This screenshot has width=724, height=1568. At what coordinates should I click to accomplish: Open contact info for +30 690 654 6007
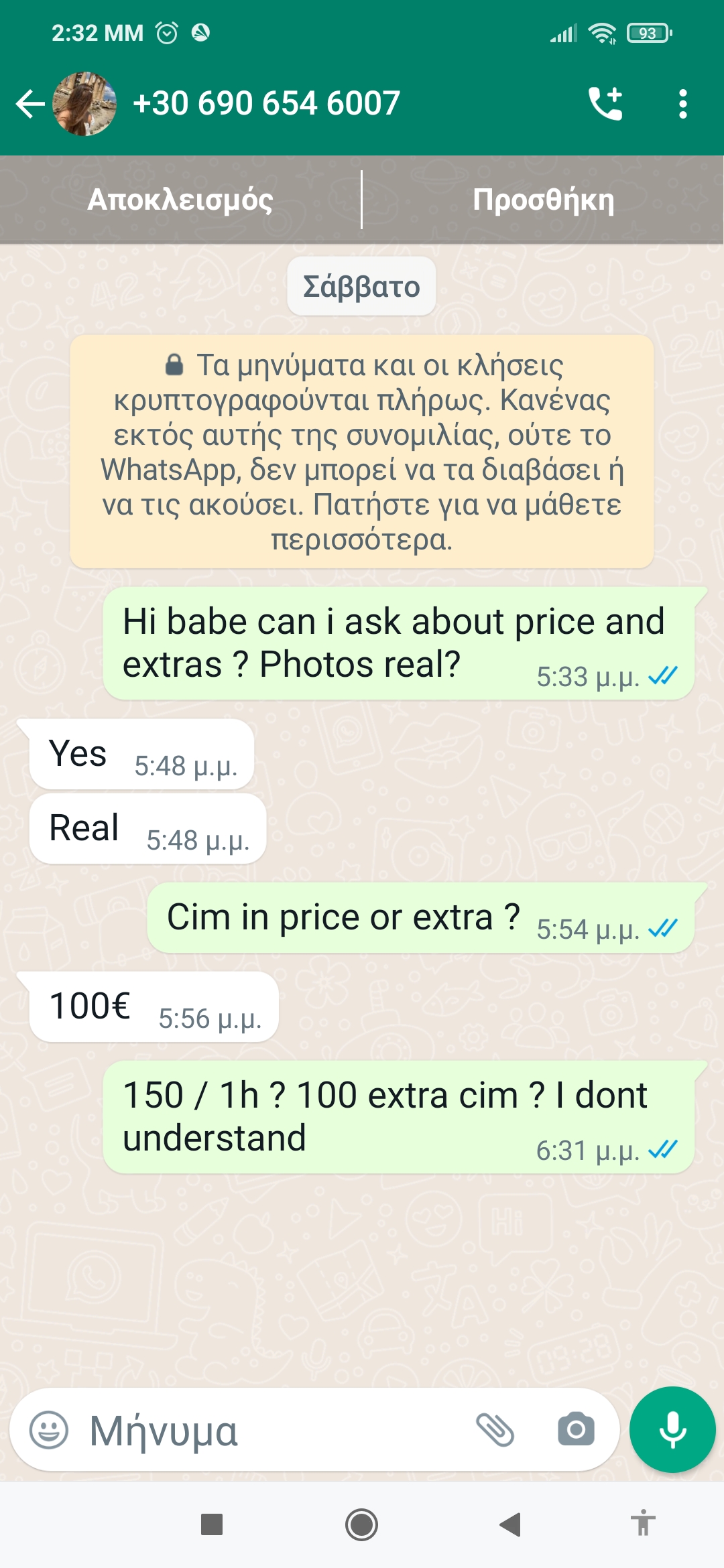click(x=266, y=104)
